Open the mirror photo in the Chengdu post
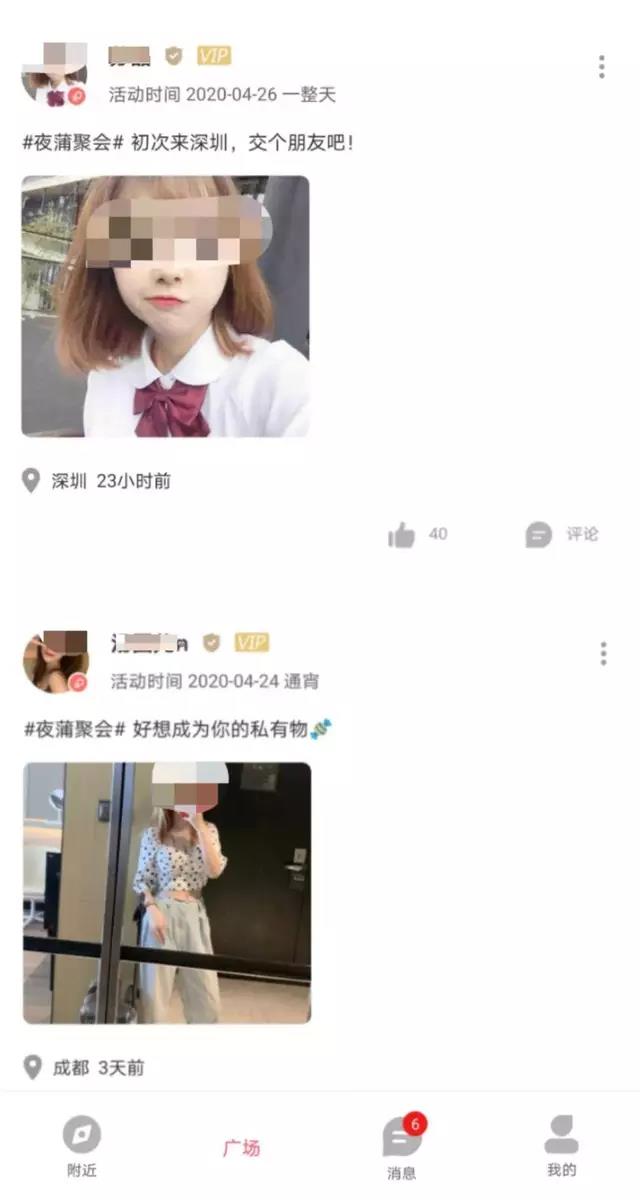 coord(167,892)
